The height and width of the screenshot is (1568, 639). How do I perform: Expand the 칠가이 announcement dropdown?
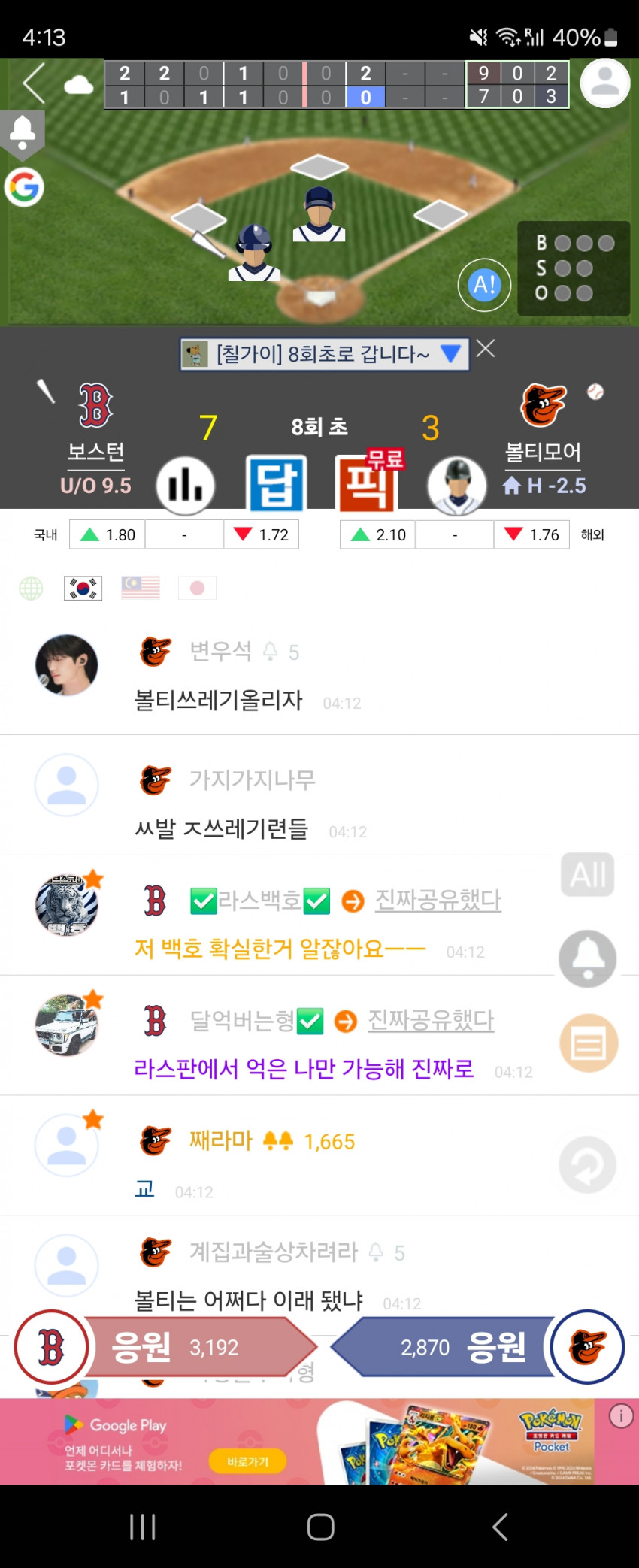click(x=450, y=353)
